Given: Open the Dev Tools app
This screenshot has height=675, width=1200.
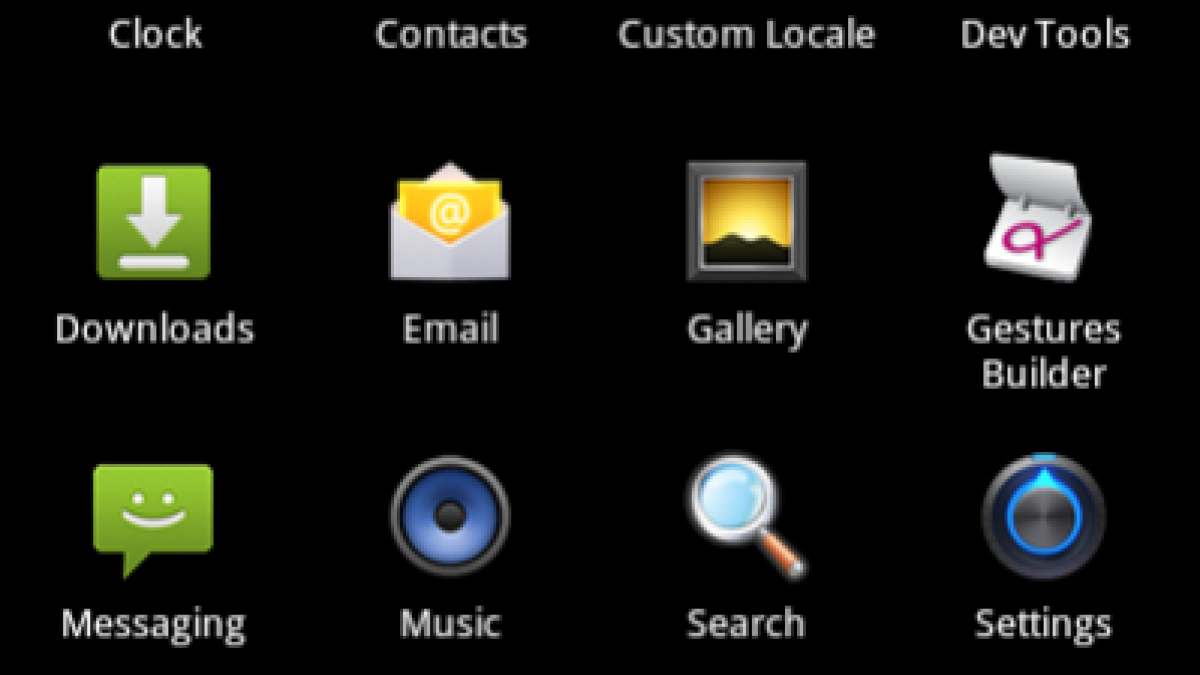Looking at the screenshot, I should click(1044, 33).
